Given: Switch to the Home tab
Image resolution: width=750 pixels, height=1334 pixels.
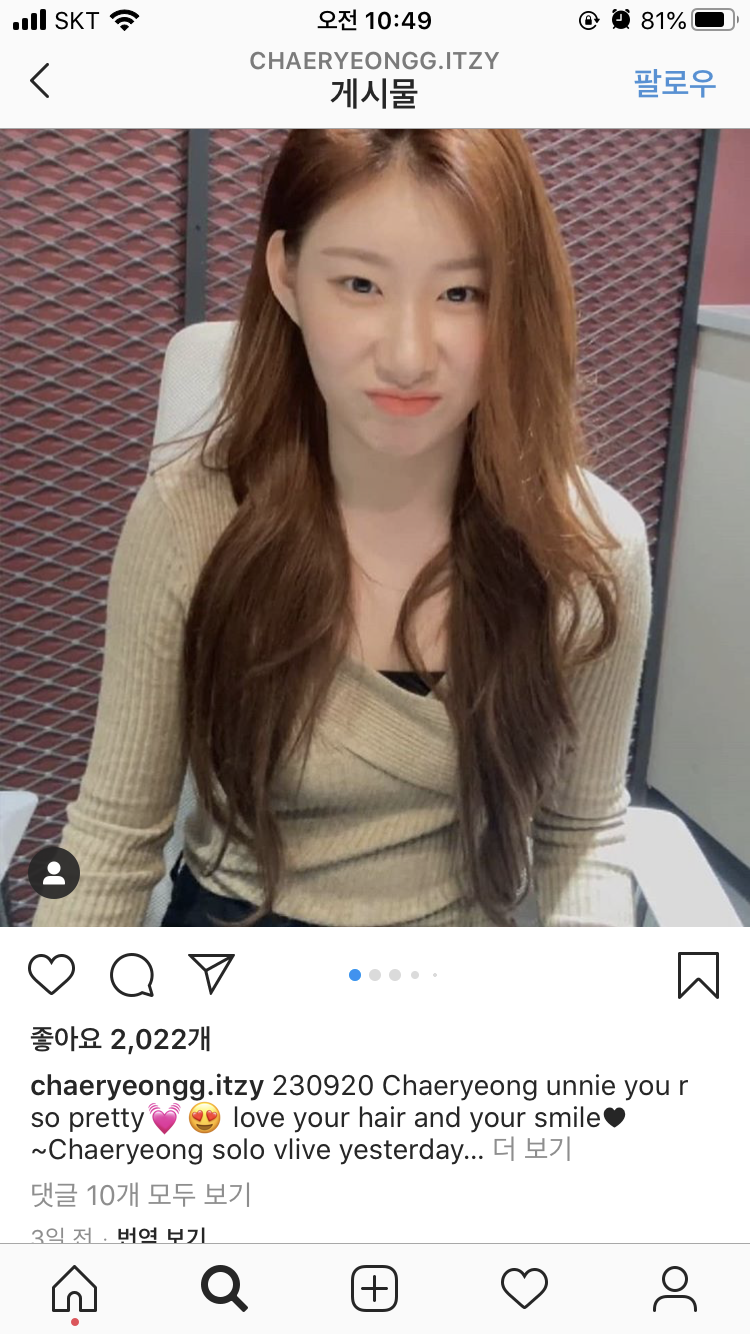Looking at the screenshot, I should coord(75,1288).
